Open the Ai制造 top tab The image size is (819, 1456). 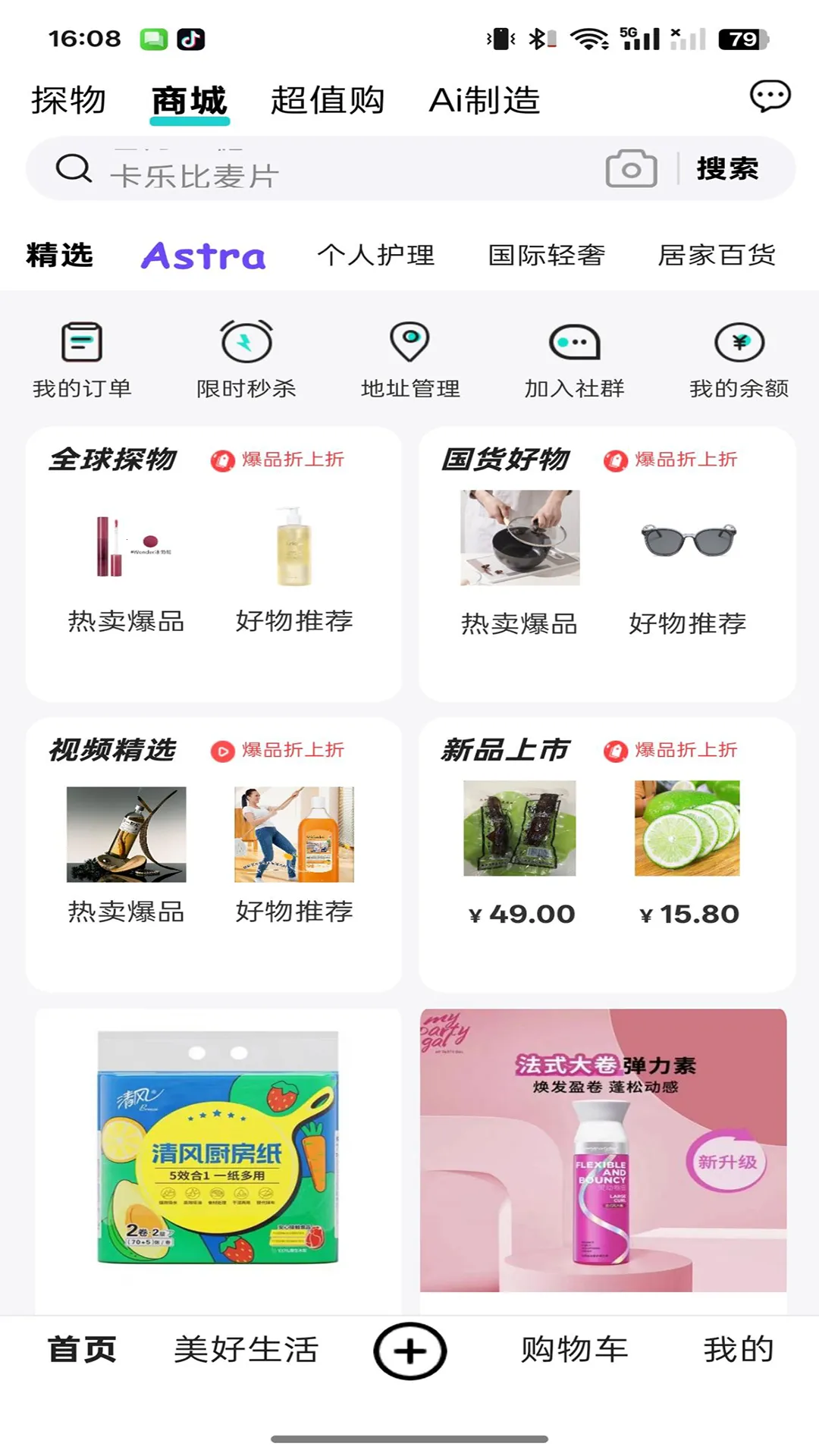coord(485,100)
